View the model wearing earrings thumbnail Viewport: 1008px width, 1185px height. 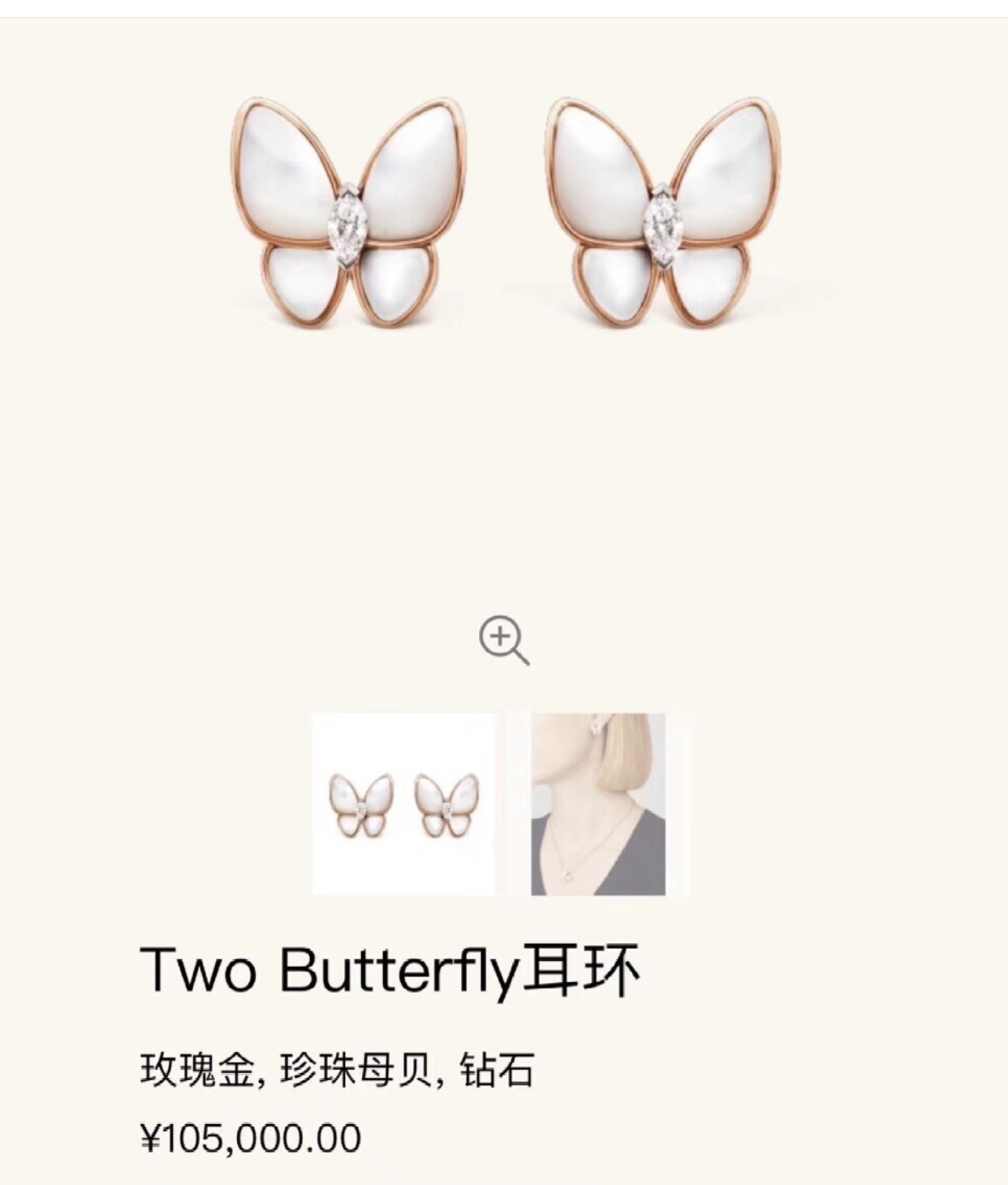pyautogui.click(x=598, y=804)
